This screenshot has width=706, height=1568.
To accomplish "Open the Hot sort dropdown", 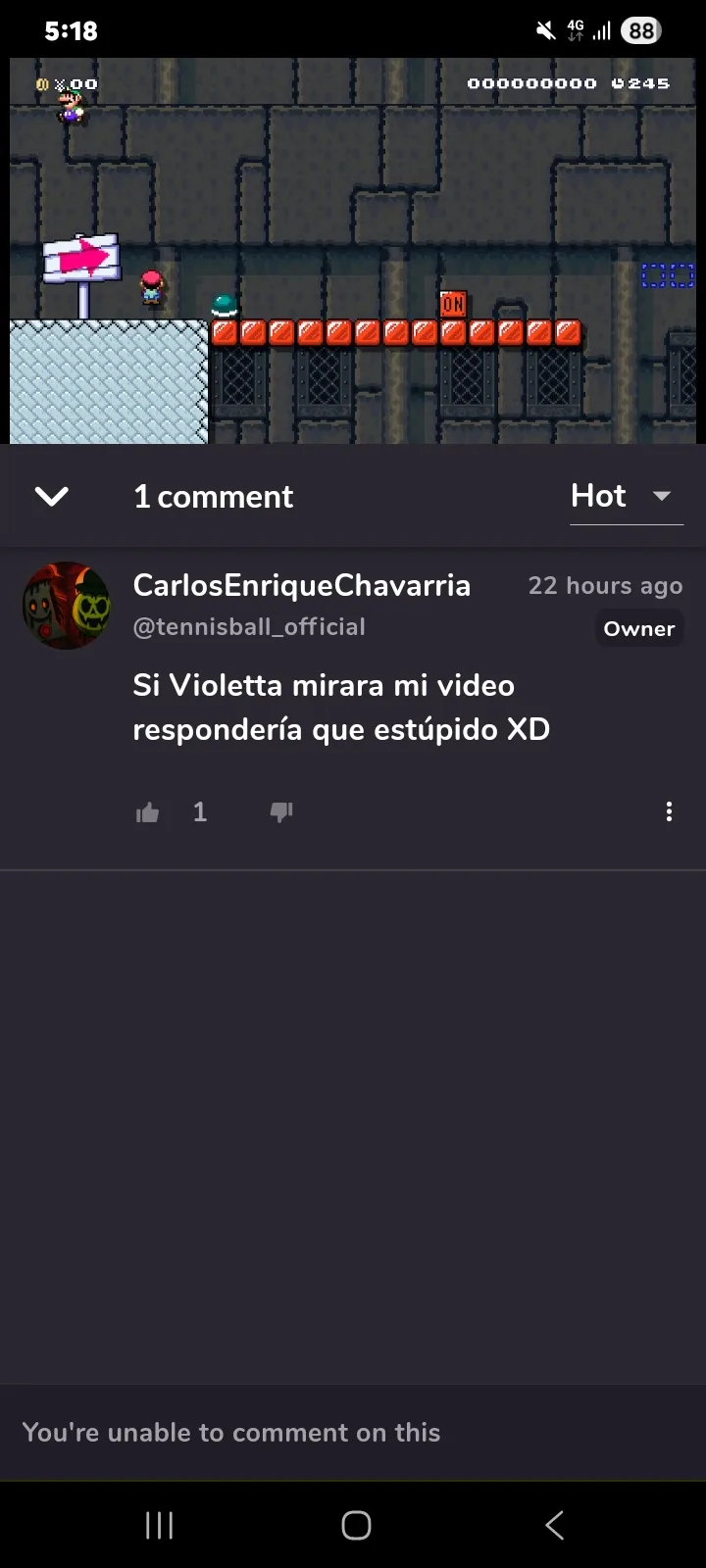I will (x=626, y=497).
